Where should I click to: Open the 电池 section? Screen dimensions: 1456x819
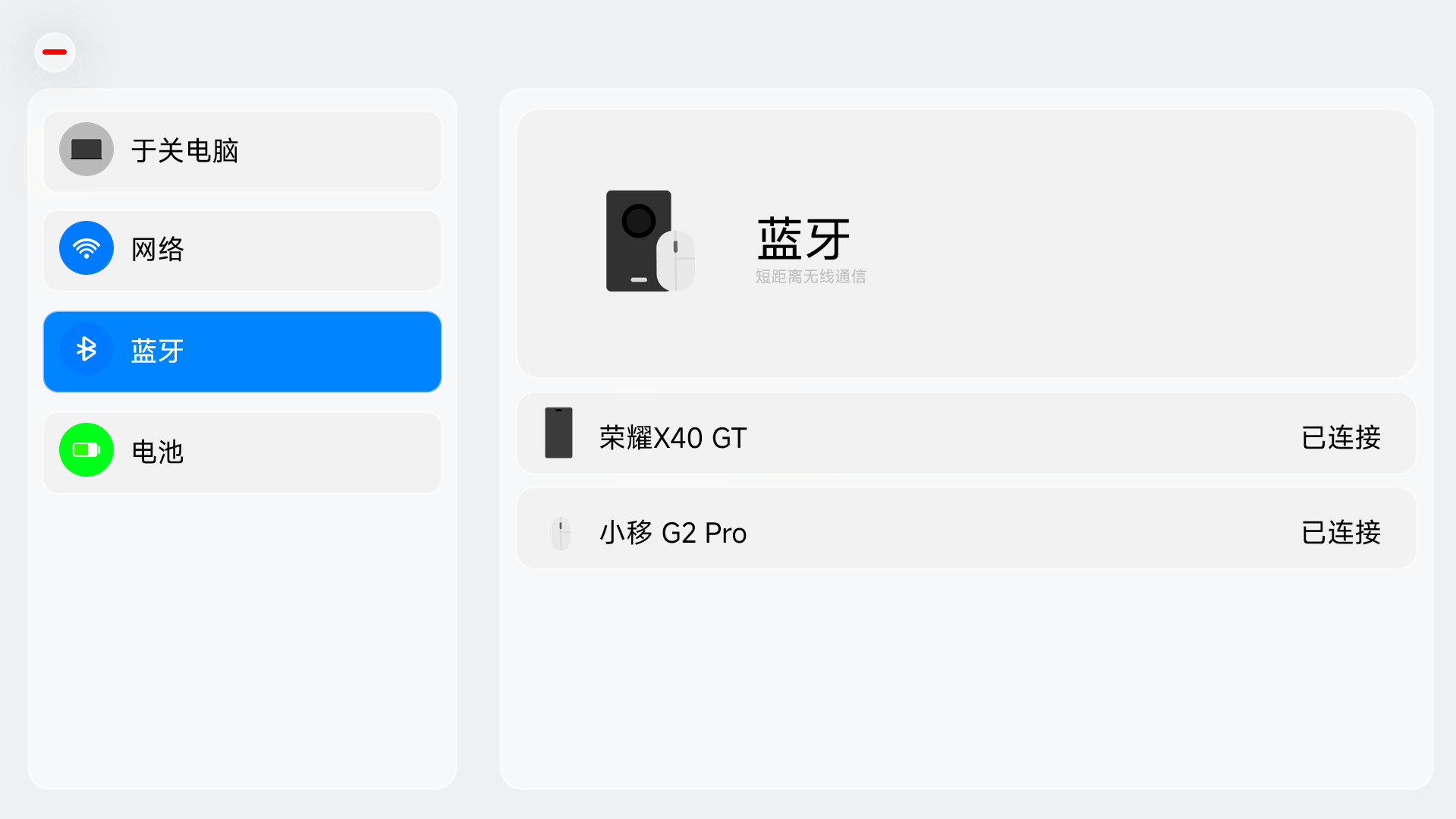coord(242,452)
